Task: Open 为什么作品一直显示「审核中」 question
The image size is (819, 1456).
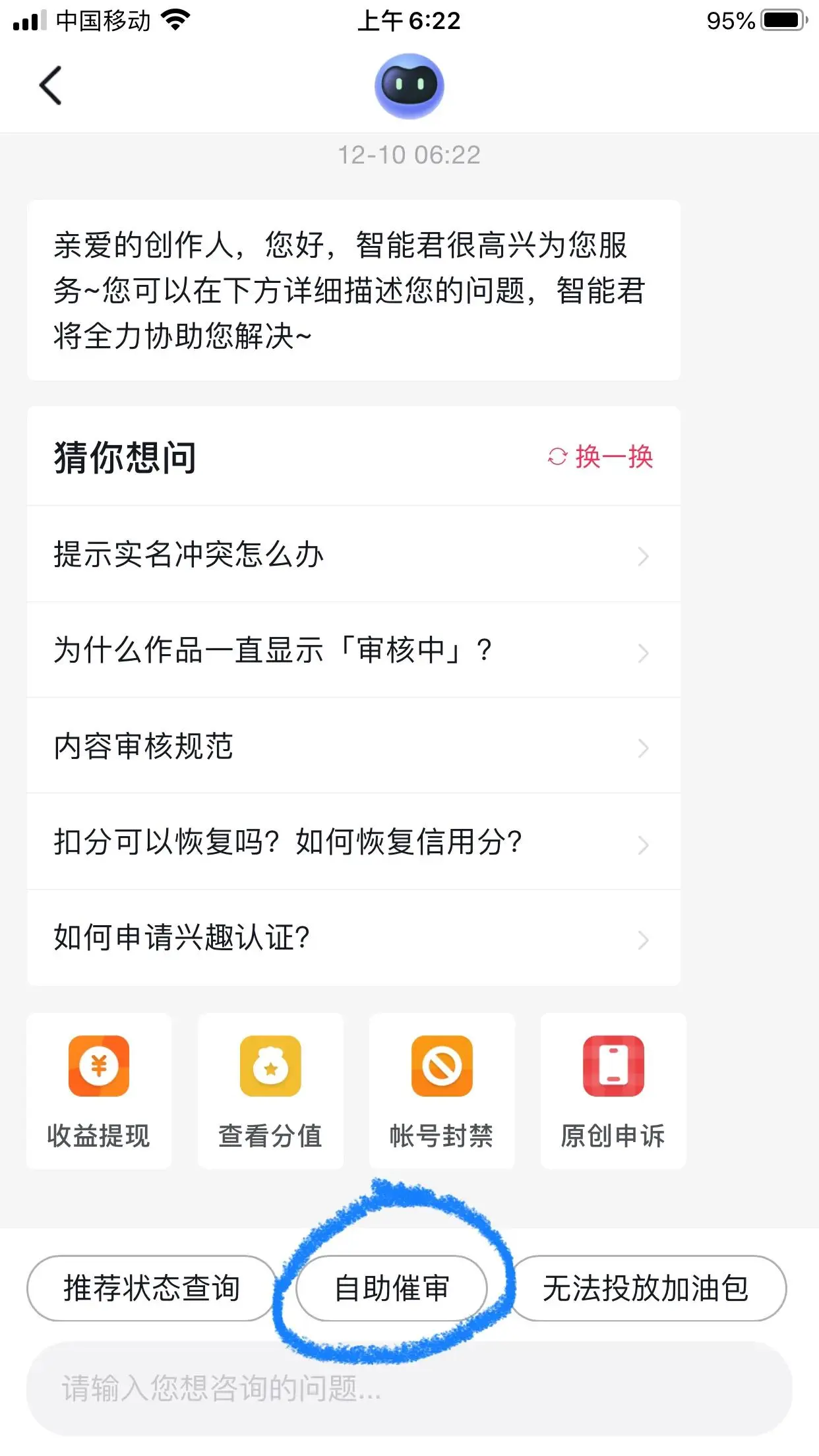Action: click(353, 650)
